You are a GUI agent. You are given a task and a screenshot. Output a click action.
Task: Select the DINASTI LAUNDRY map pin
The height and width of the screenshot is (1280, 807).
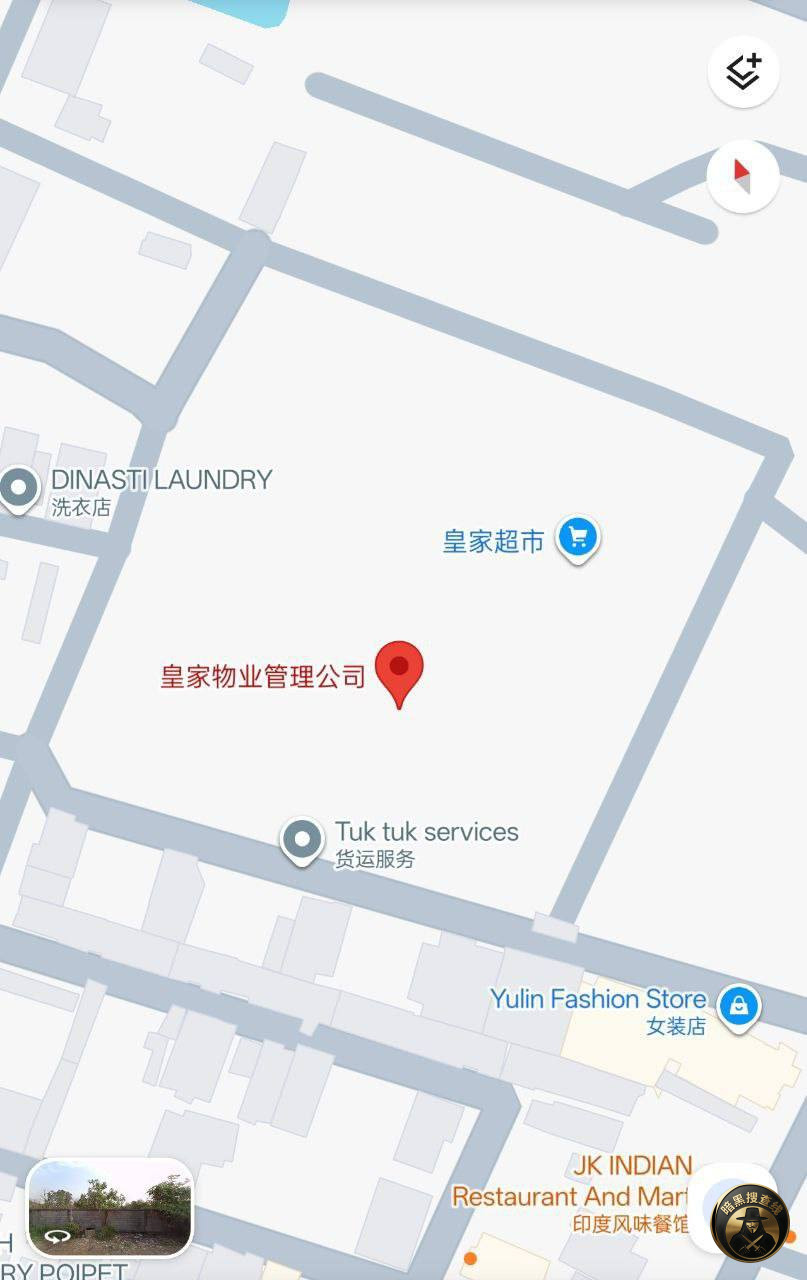tap(19, 488)
